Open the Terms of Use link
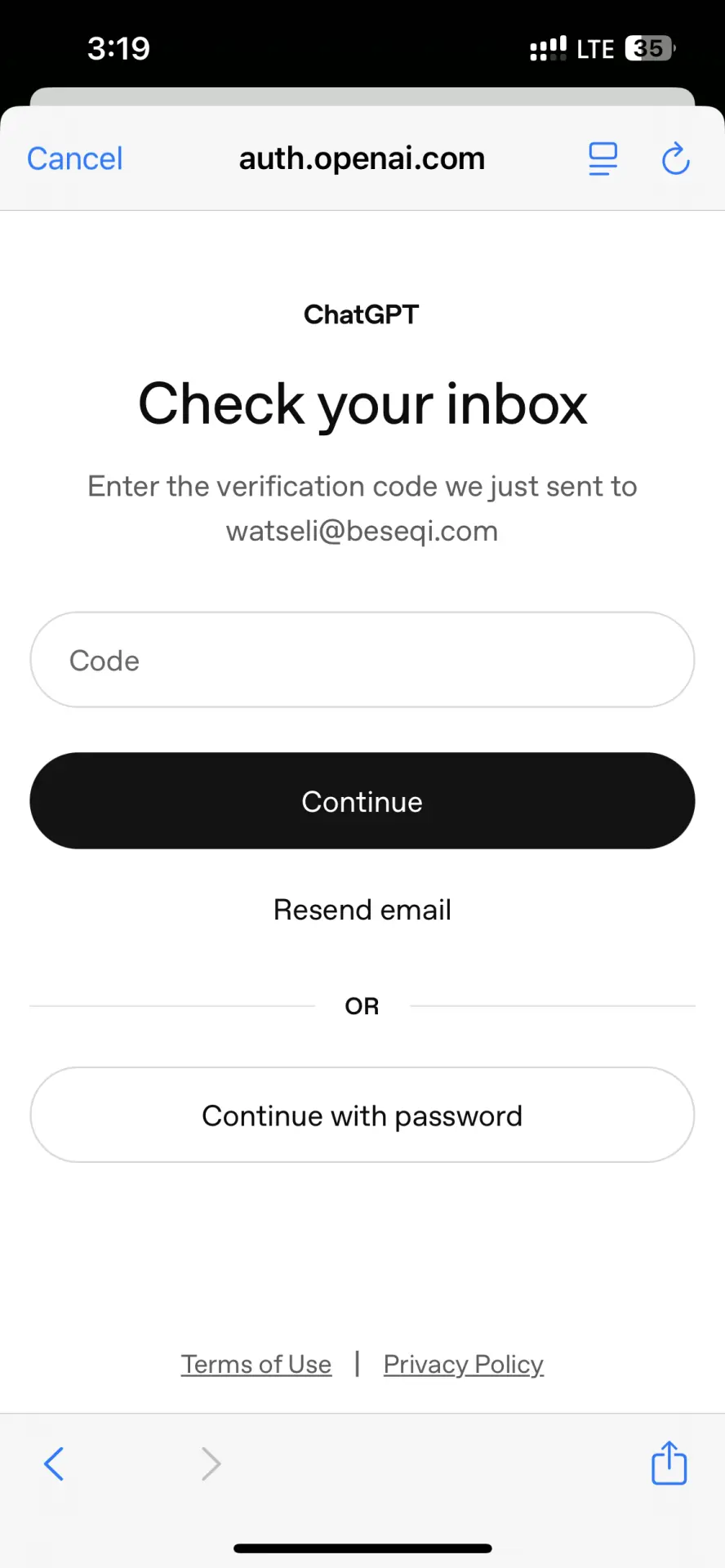The width and height of the screenshot is (725, 1568). [x=256, y=1365]
